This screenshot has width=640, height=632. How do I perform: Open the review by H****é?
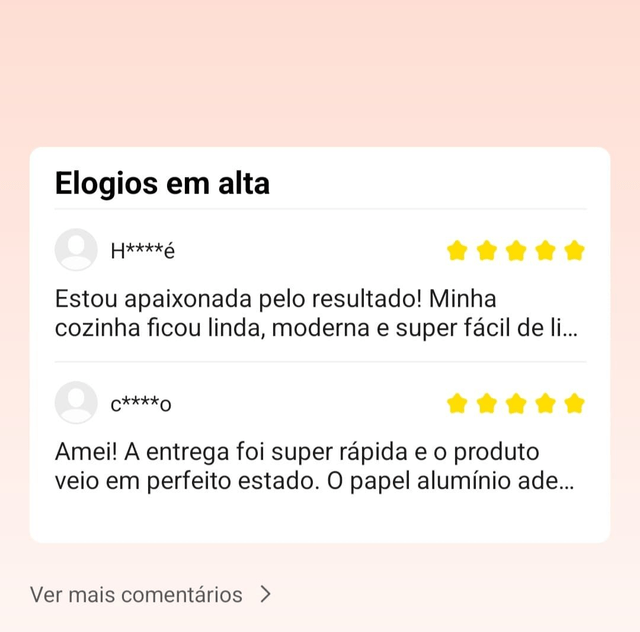pos(316,313)
